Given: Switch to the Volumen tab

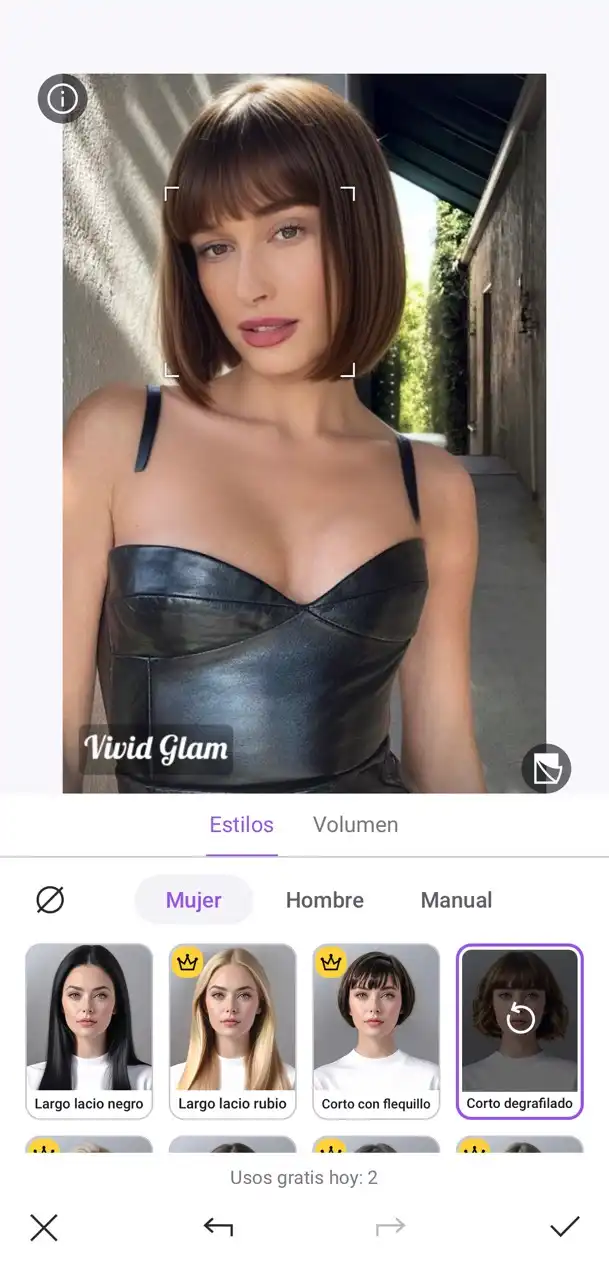Looking at the screenshot, I should (355, 825).
